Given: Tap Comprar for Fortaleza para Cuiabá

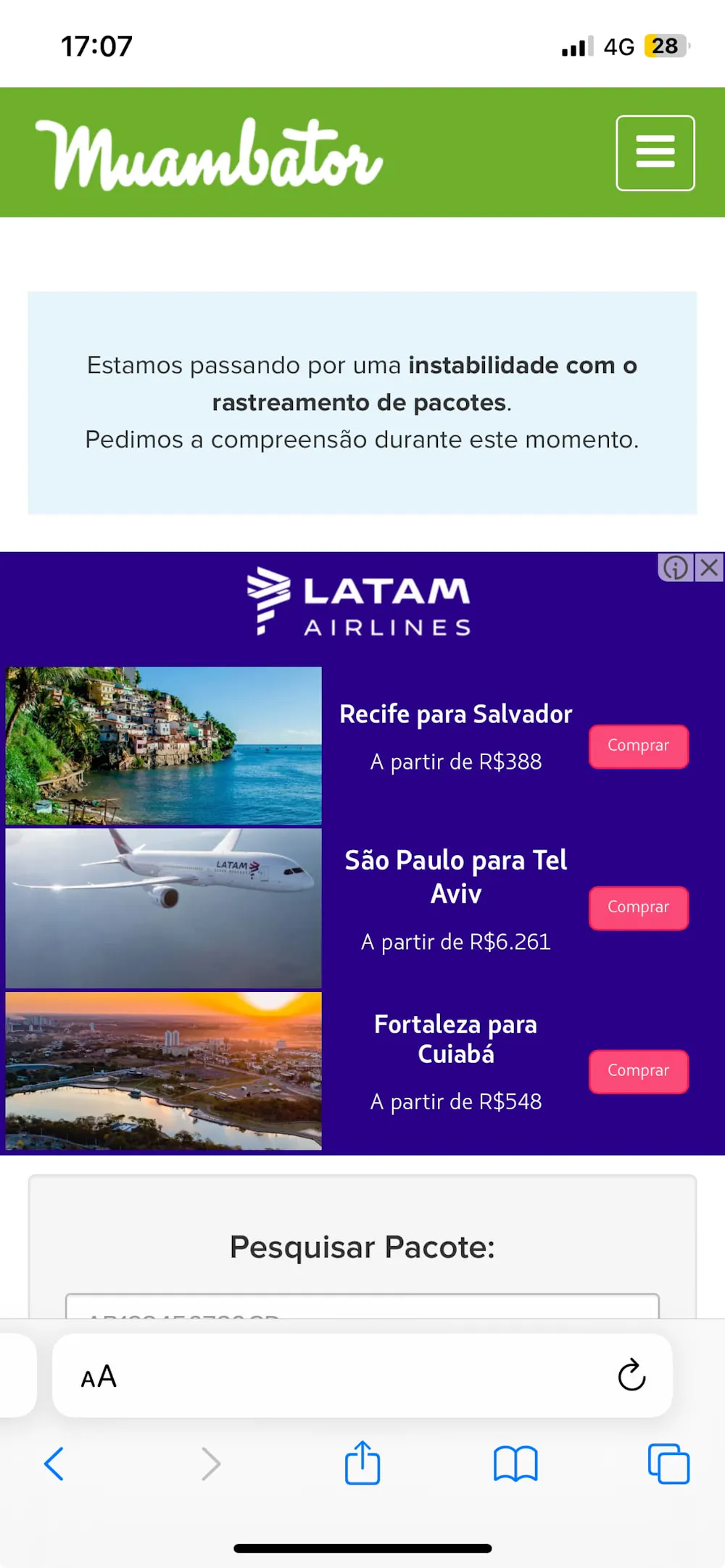Looking at the screenshot, I should click(638, 1071).
